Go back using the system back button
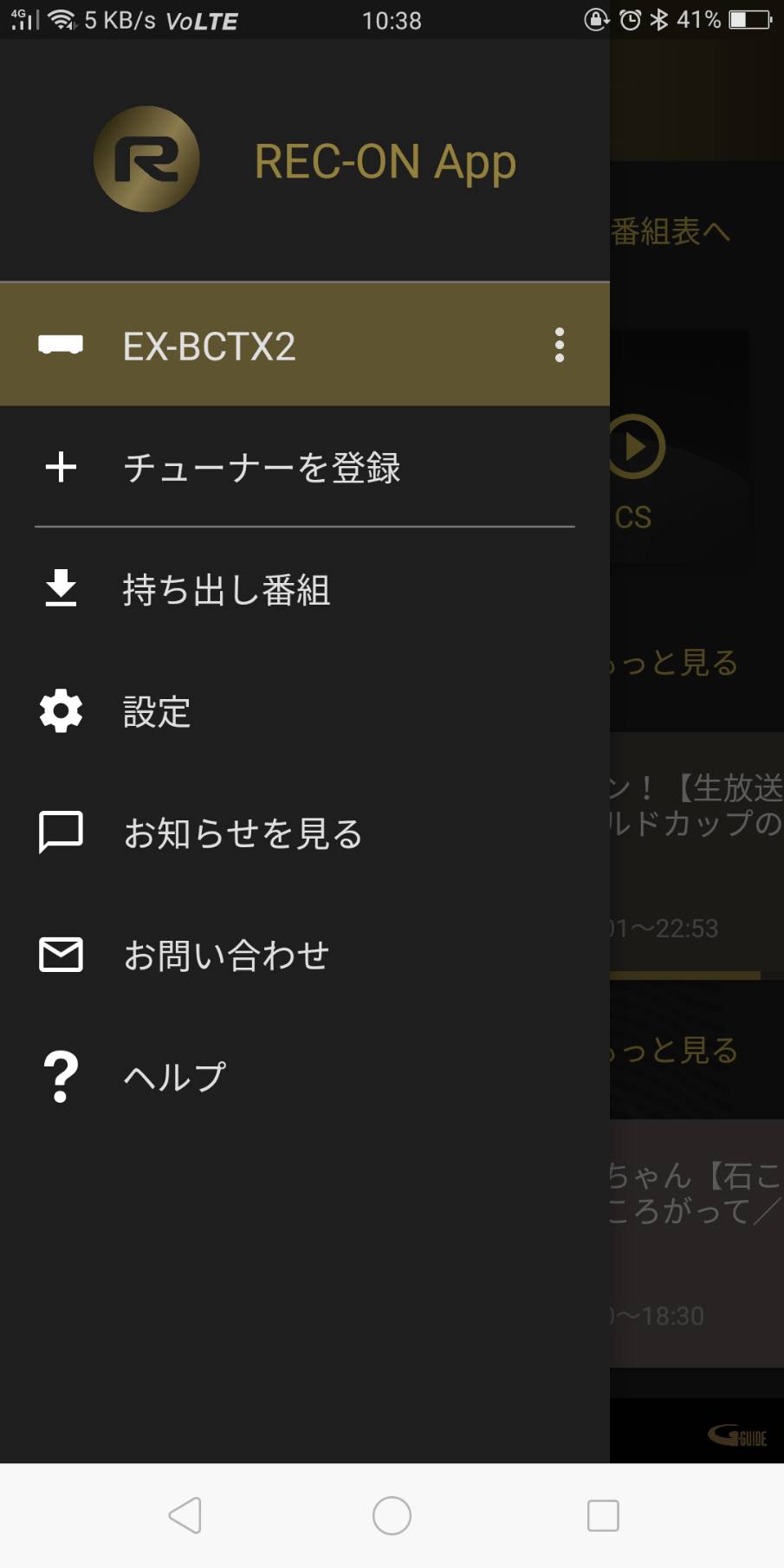The image size is (784, 1568). click(185, 1515)
